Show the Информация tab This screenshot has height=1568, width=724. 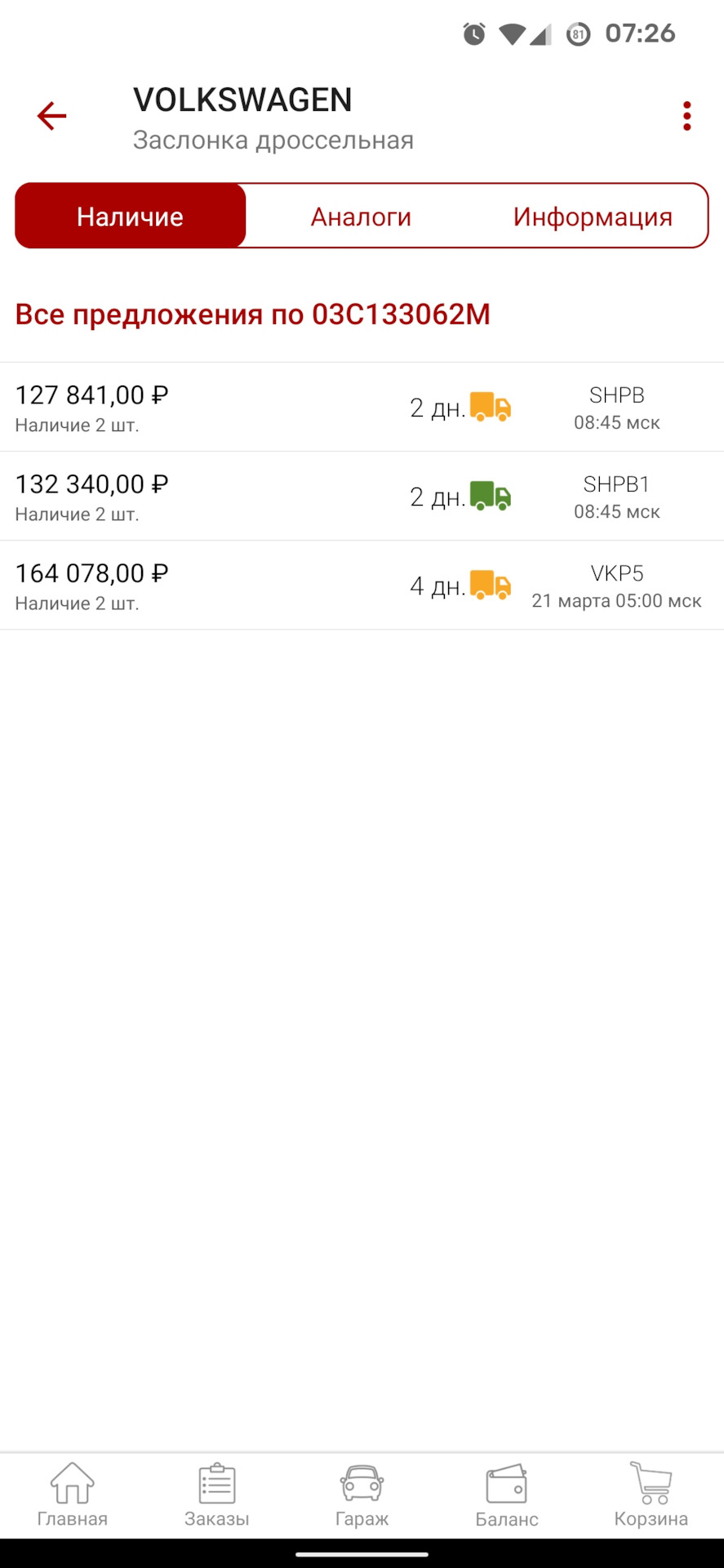(x=593, y=216)
